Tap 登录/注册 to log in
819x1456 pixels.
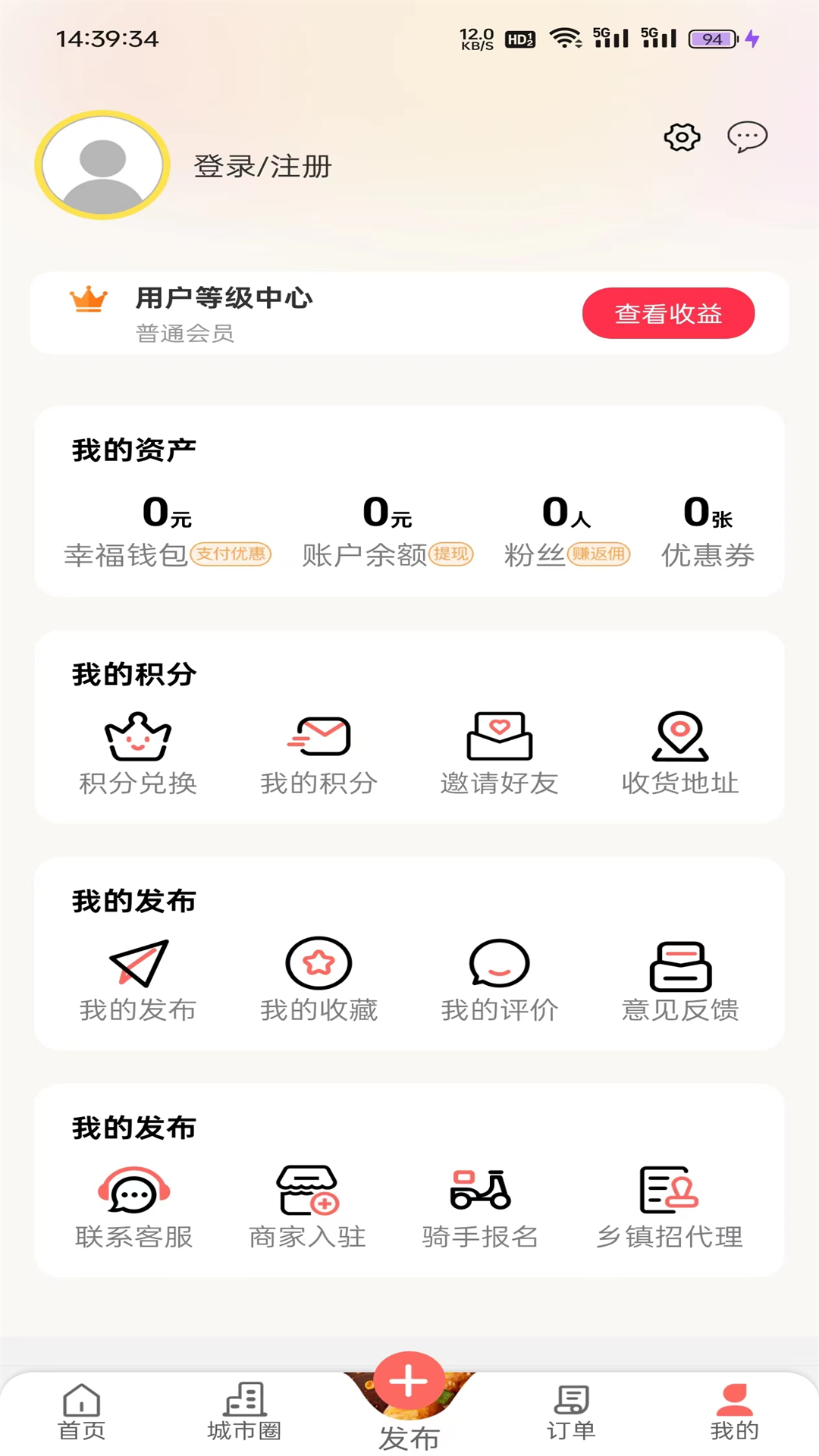click(262, 166)
